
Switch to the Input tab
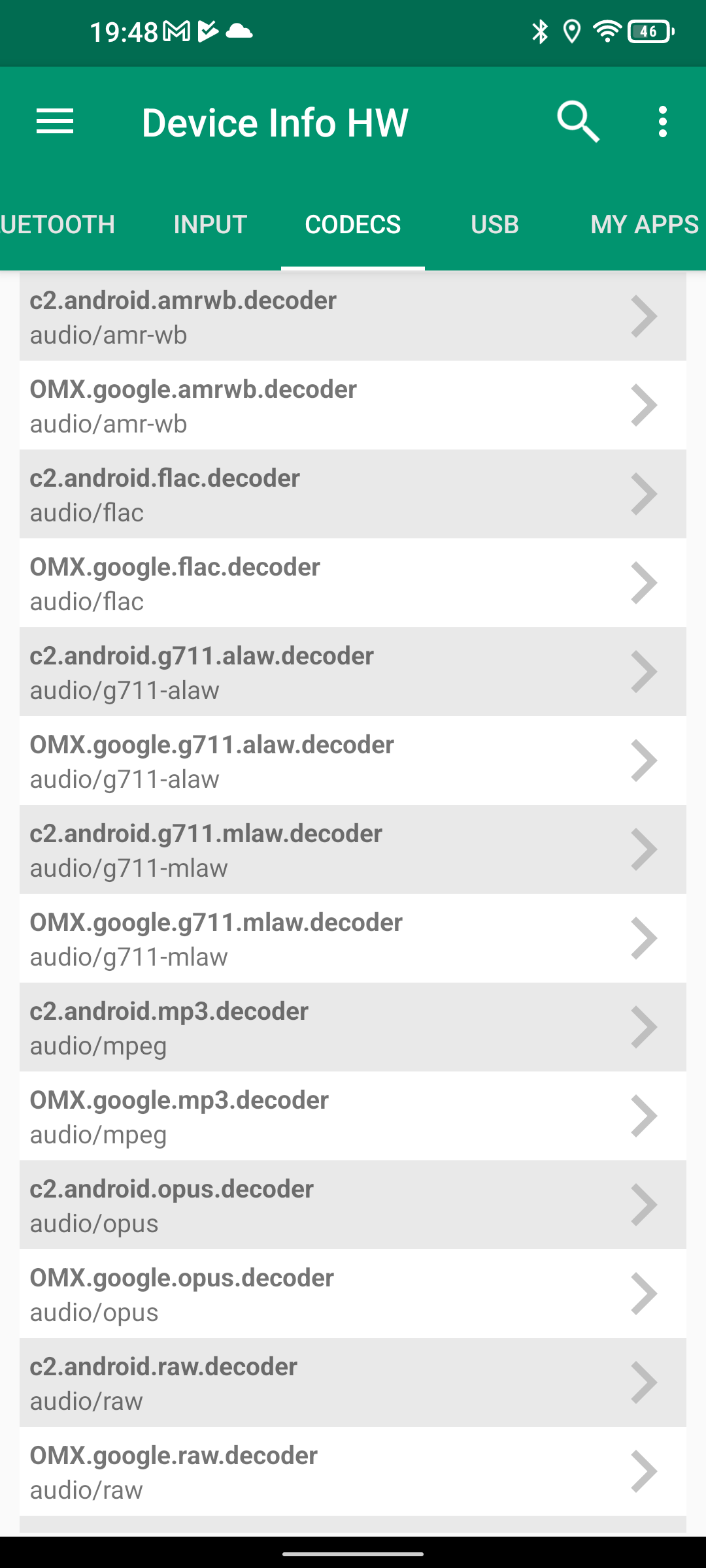tap(210, 225)
